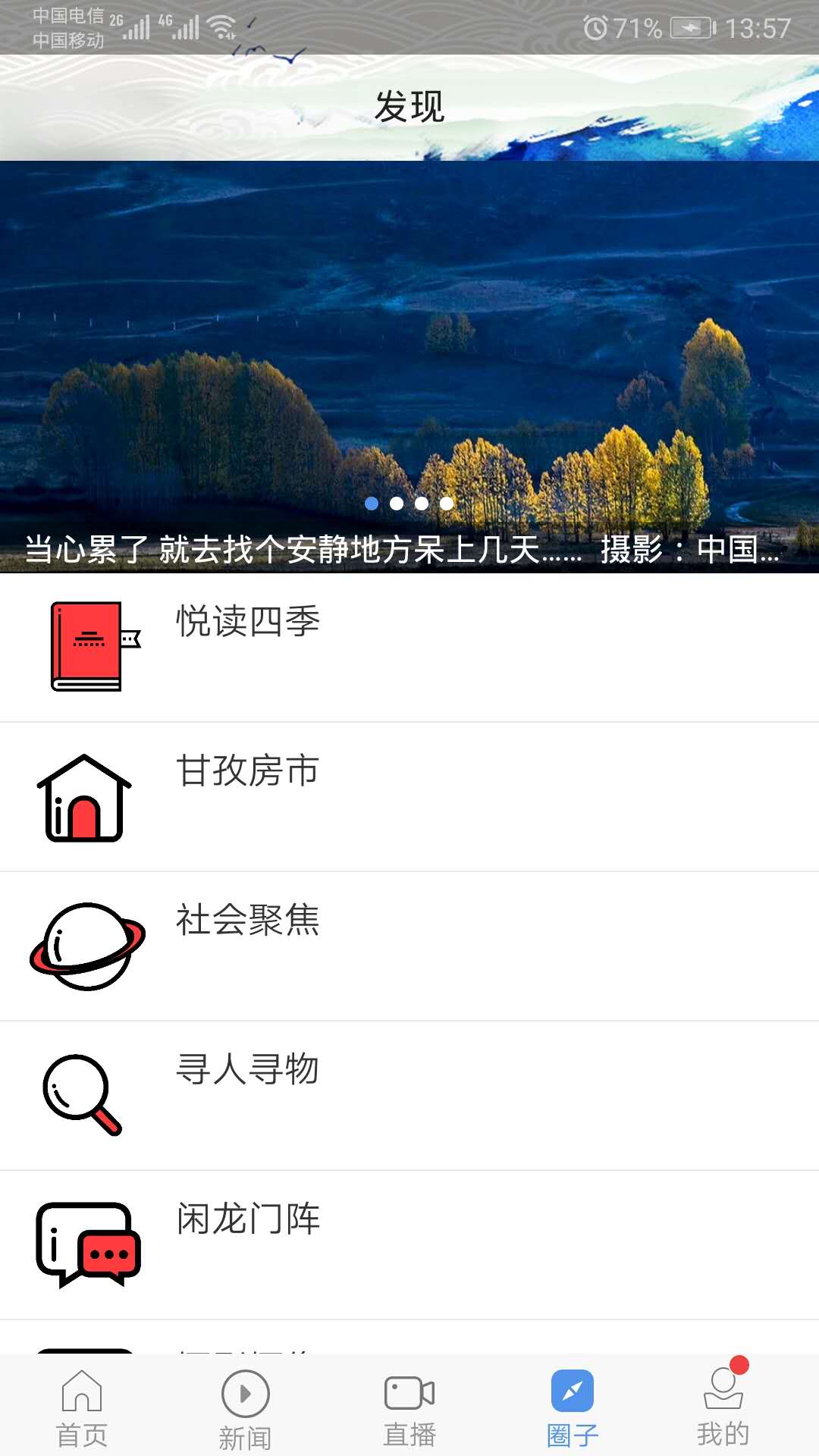Tap the partially visible icon below 闲龙门阵
The image size is (819, 1456).
click(x=83, y=1357)
